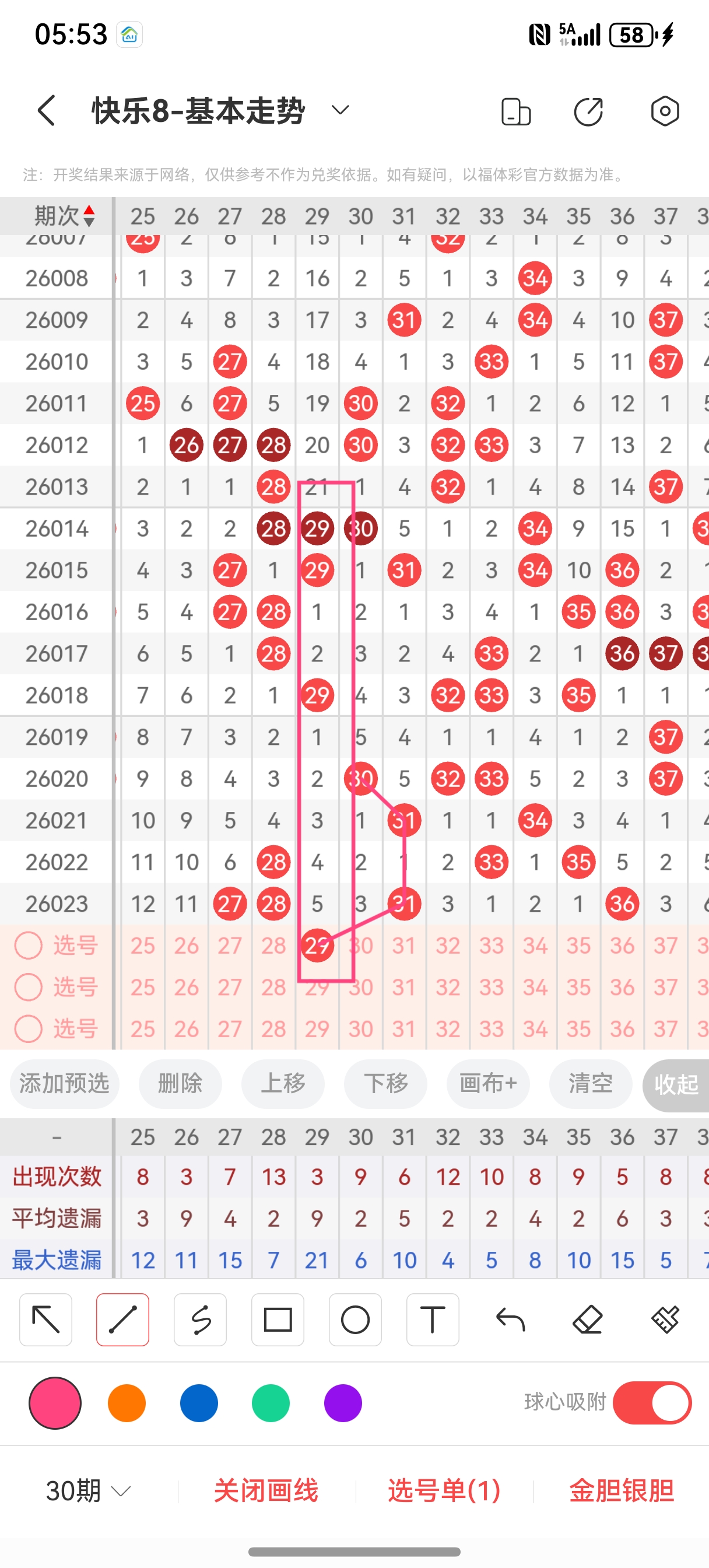Select the third 选号 radio circle

(x=29, y=1030)
